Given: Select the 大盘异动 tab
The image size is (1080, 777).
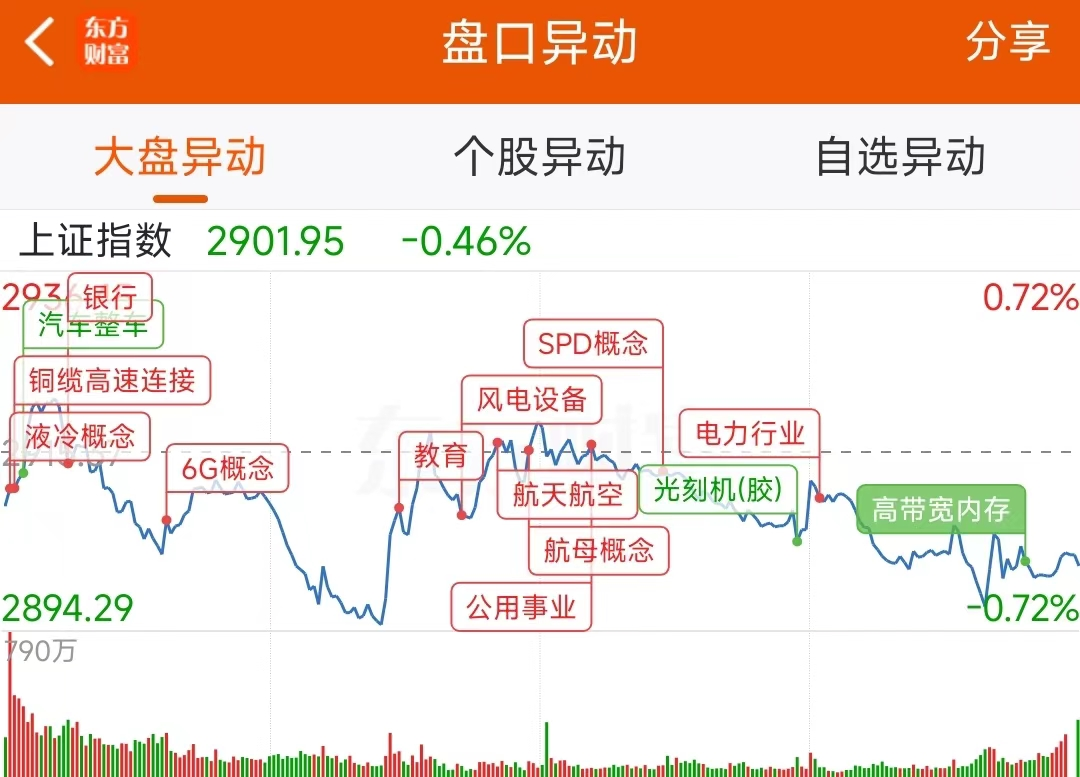Looking at the screenshot, I should point(180,158).
